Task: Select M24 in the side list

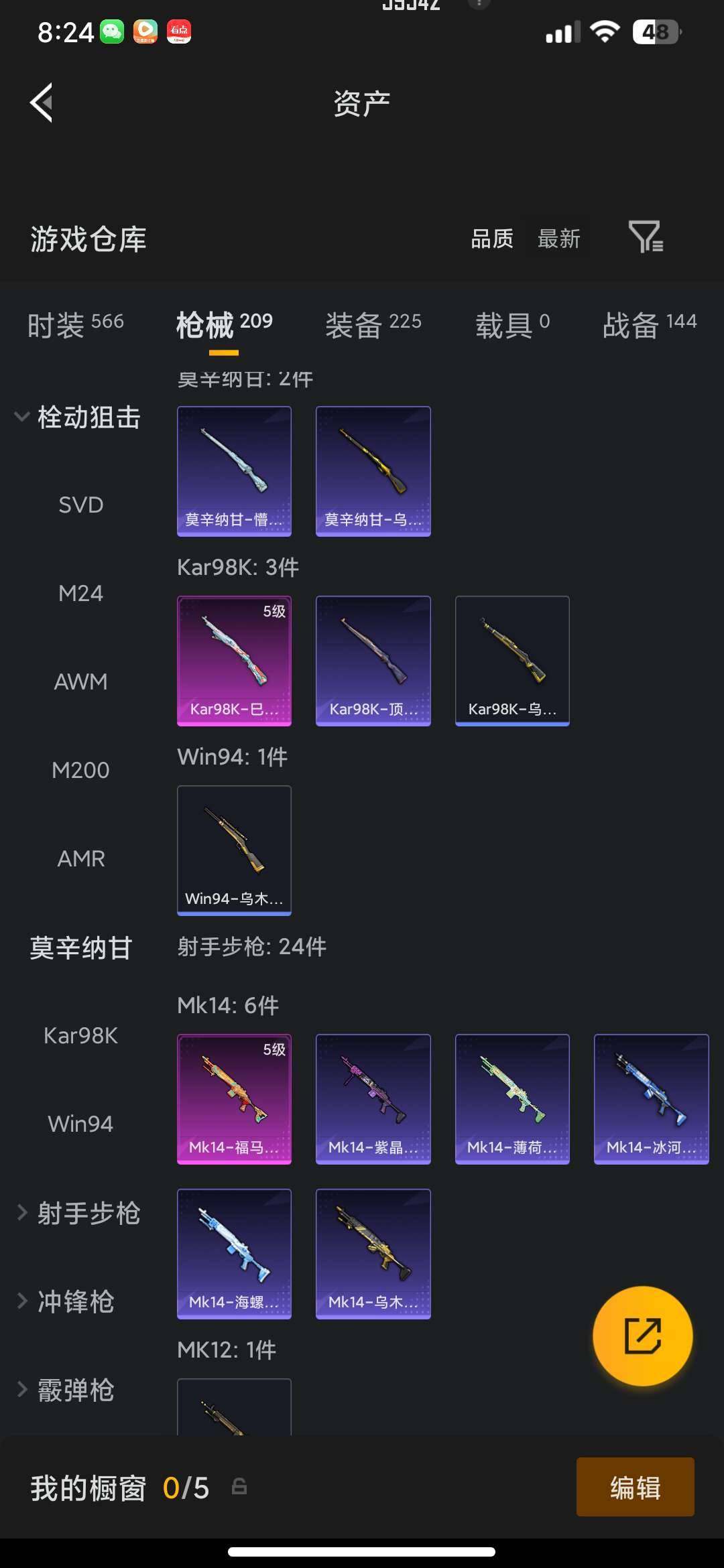Action: tap(80, 593)
